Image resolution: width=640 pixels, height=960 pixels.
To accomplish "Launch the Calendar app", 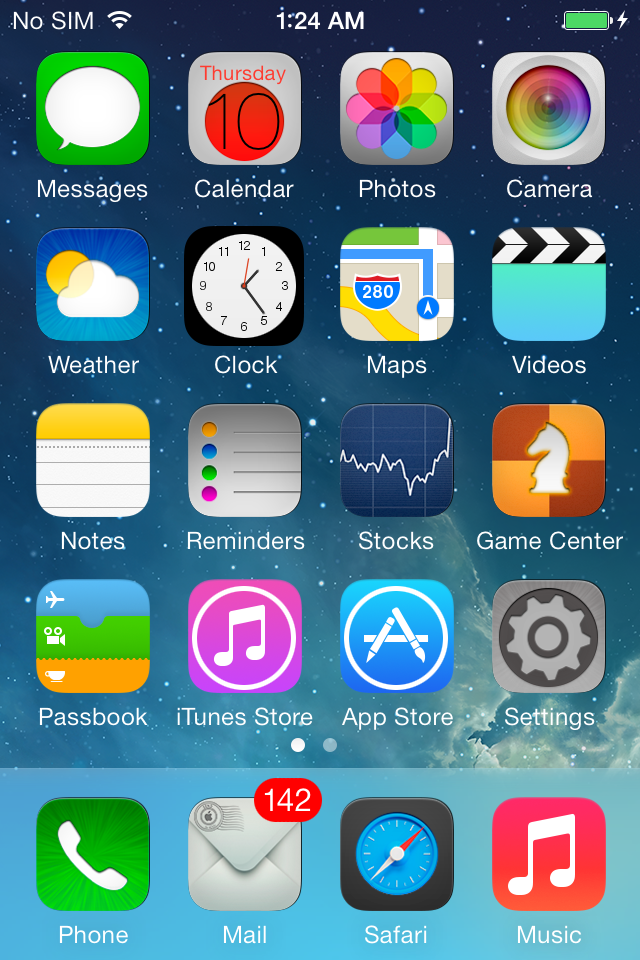I will point(245,108).
